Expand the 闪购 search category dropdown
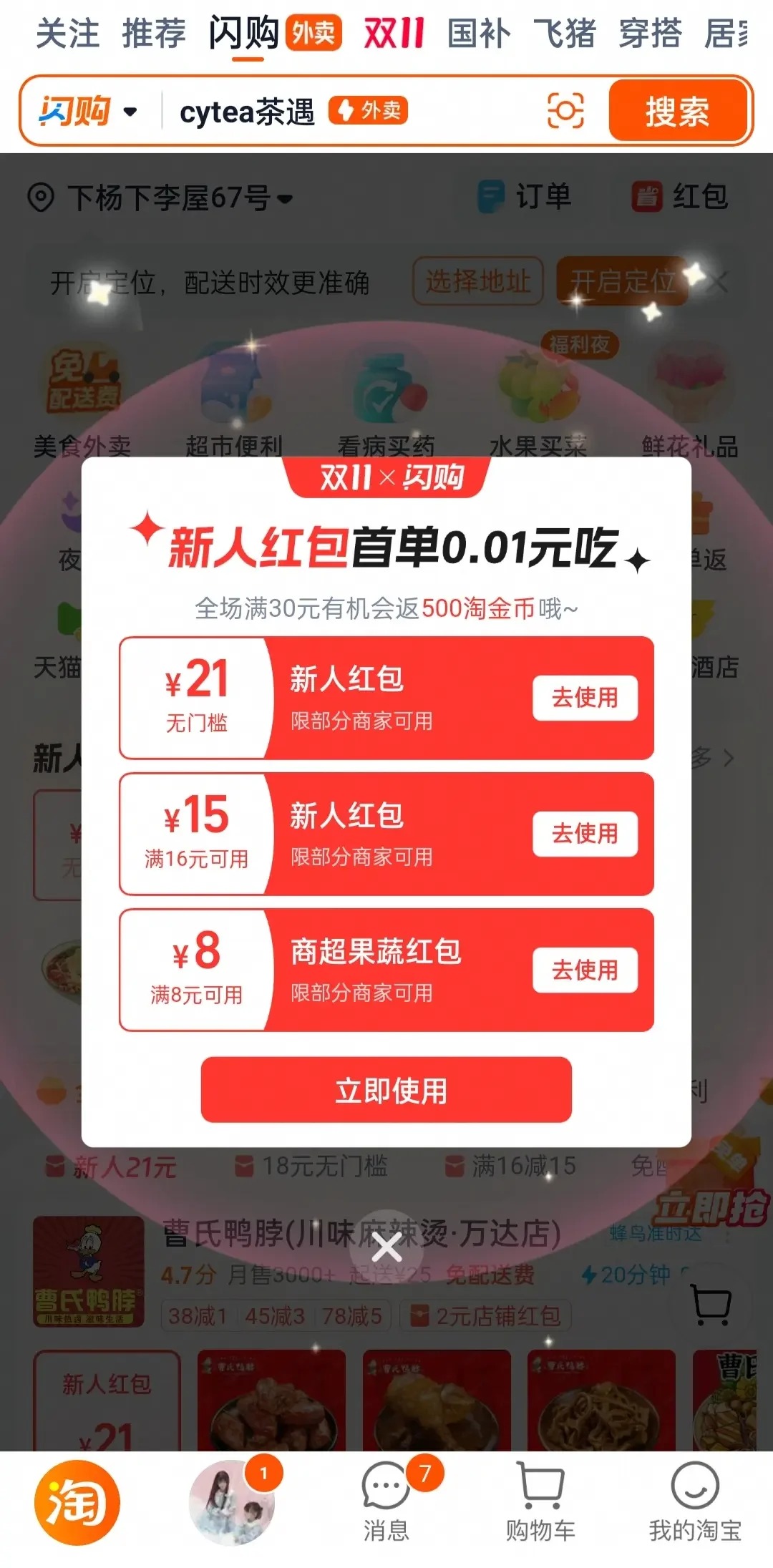Screen dimensions: 773x1568 click(87, 112)
